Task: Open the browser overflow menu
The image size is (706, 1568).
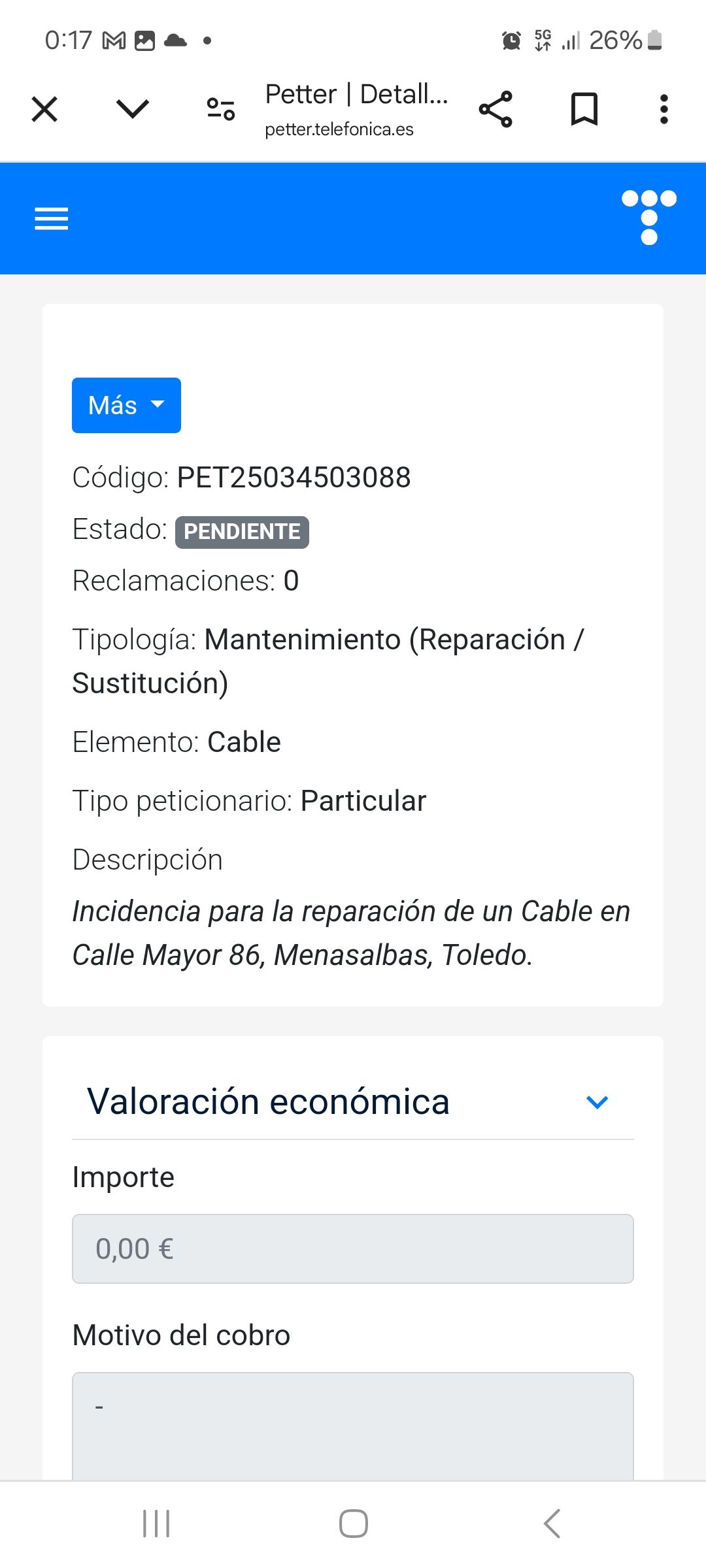Action: [x=664, y=109]
